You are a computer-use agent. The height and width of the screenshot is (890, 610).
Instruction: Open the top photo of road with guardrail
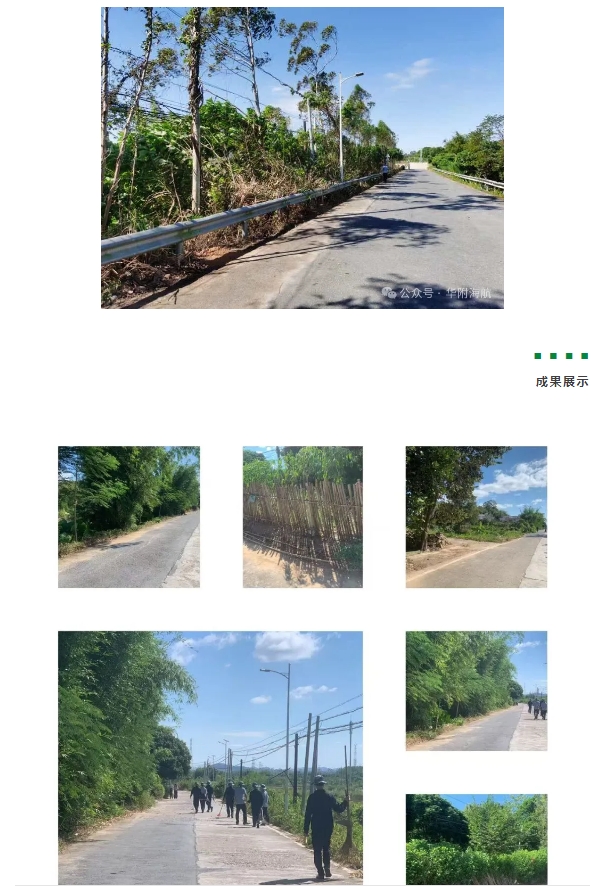tap(302, 158)
